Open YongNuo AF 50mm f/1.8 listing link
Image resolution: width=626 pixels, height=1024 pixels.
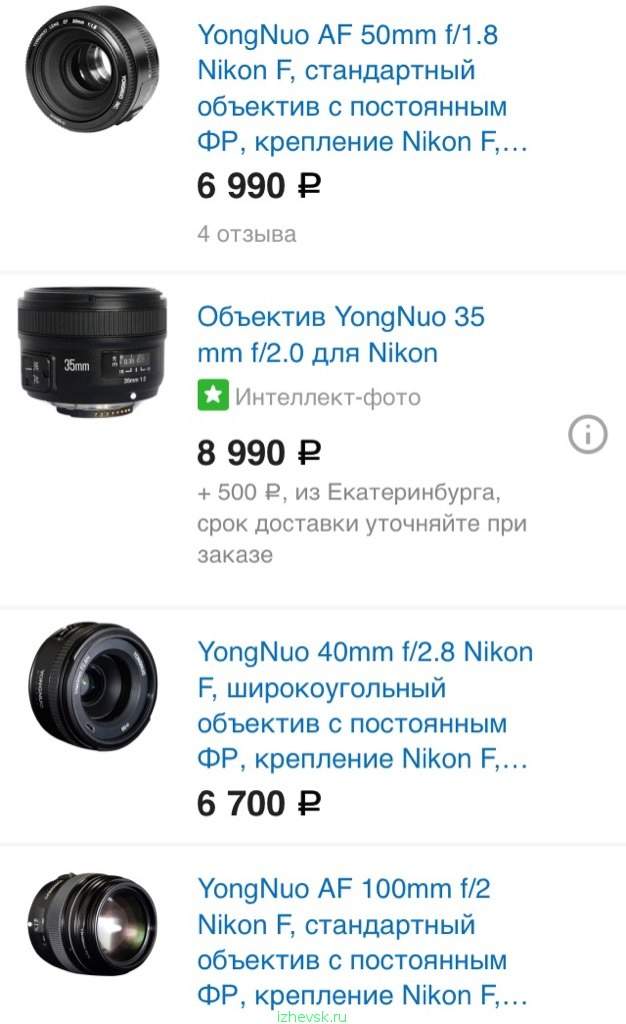pyautogui.click(x=362, y=88)
